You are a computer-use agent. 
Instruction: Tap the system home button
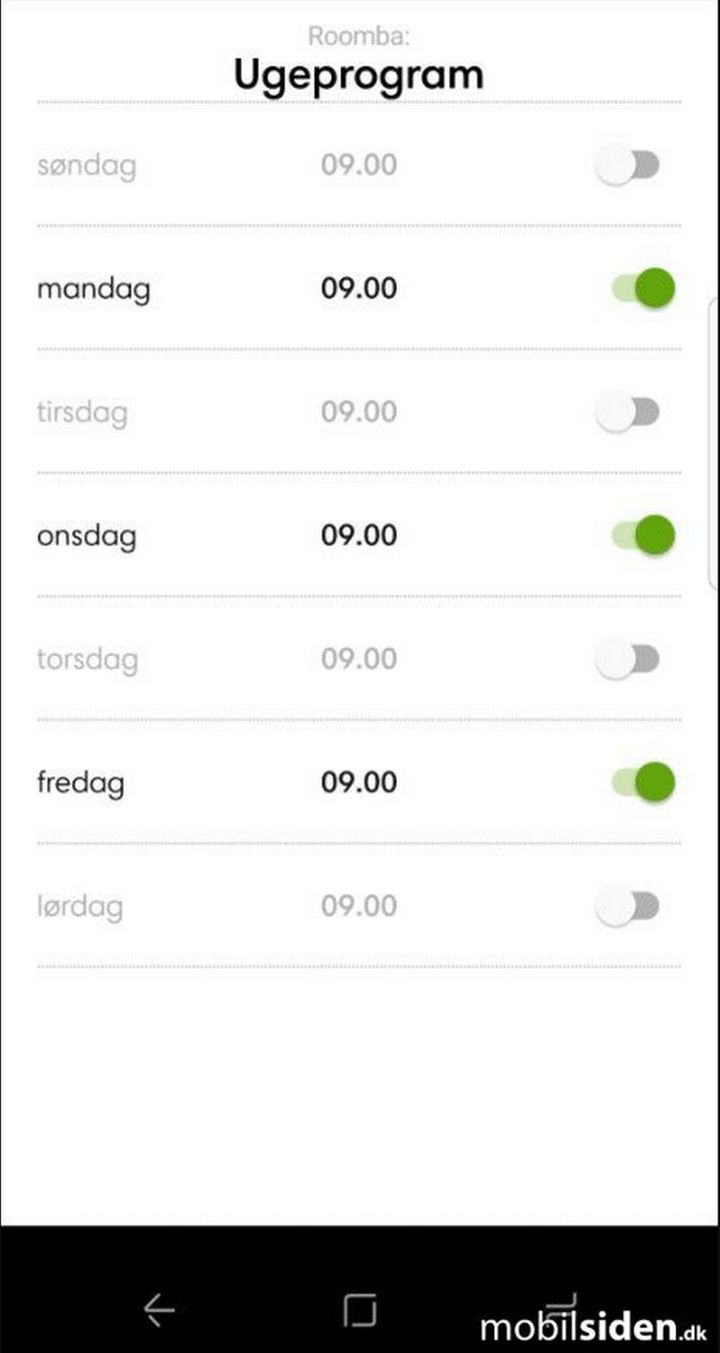point(360,1309)
